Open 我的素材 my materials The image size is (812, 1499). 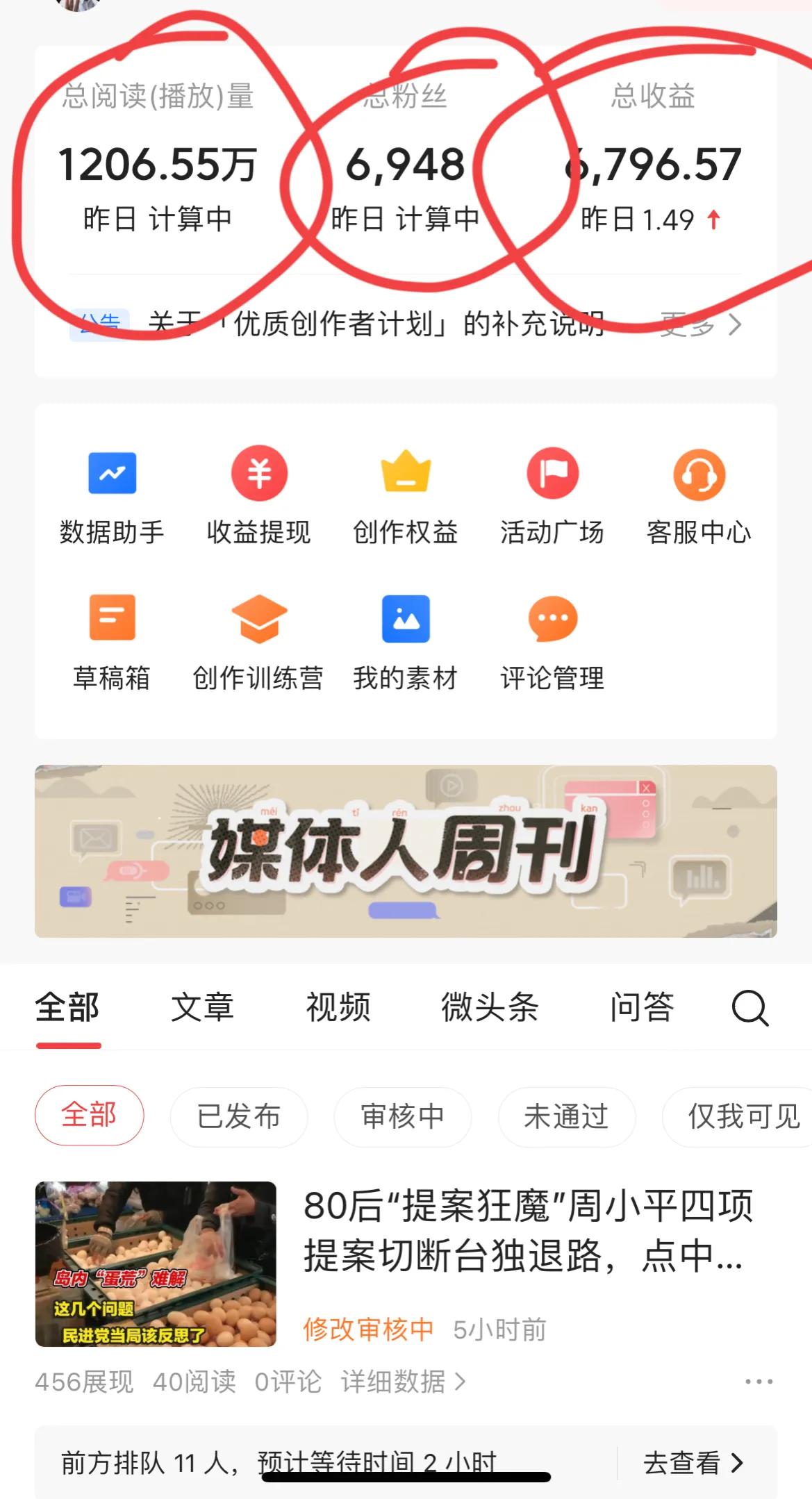406,638
